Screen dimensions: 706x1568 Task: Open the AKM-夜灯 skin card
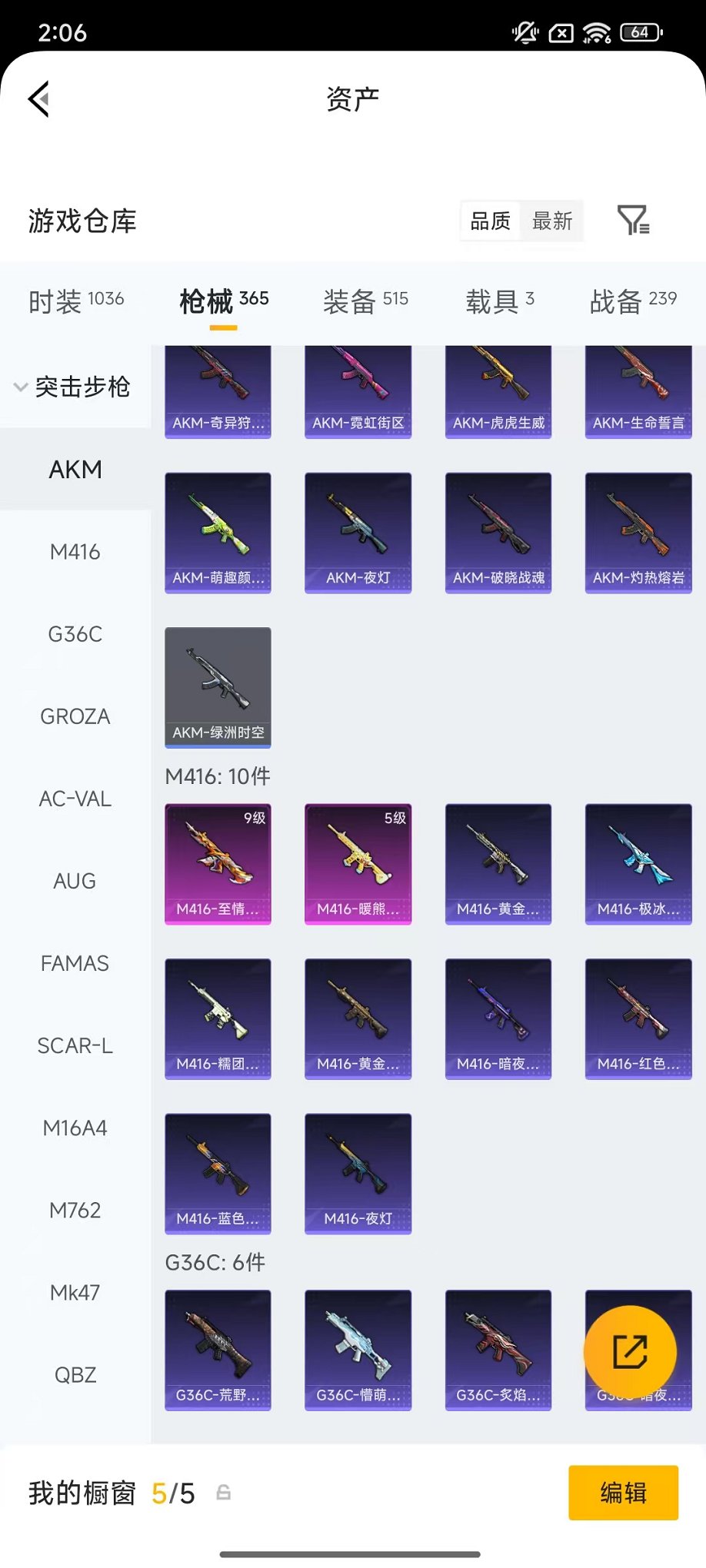(x=358, y=532)
